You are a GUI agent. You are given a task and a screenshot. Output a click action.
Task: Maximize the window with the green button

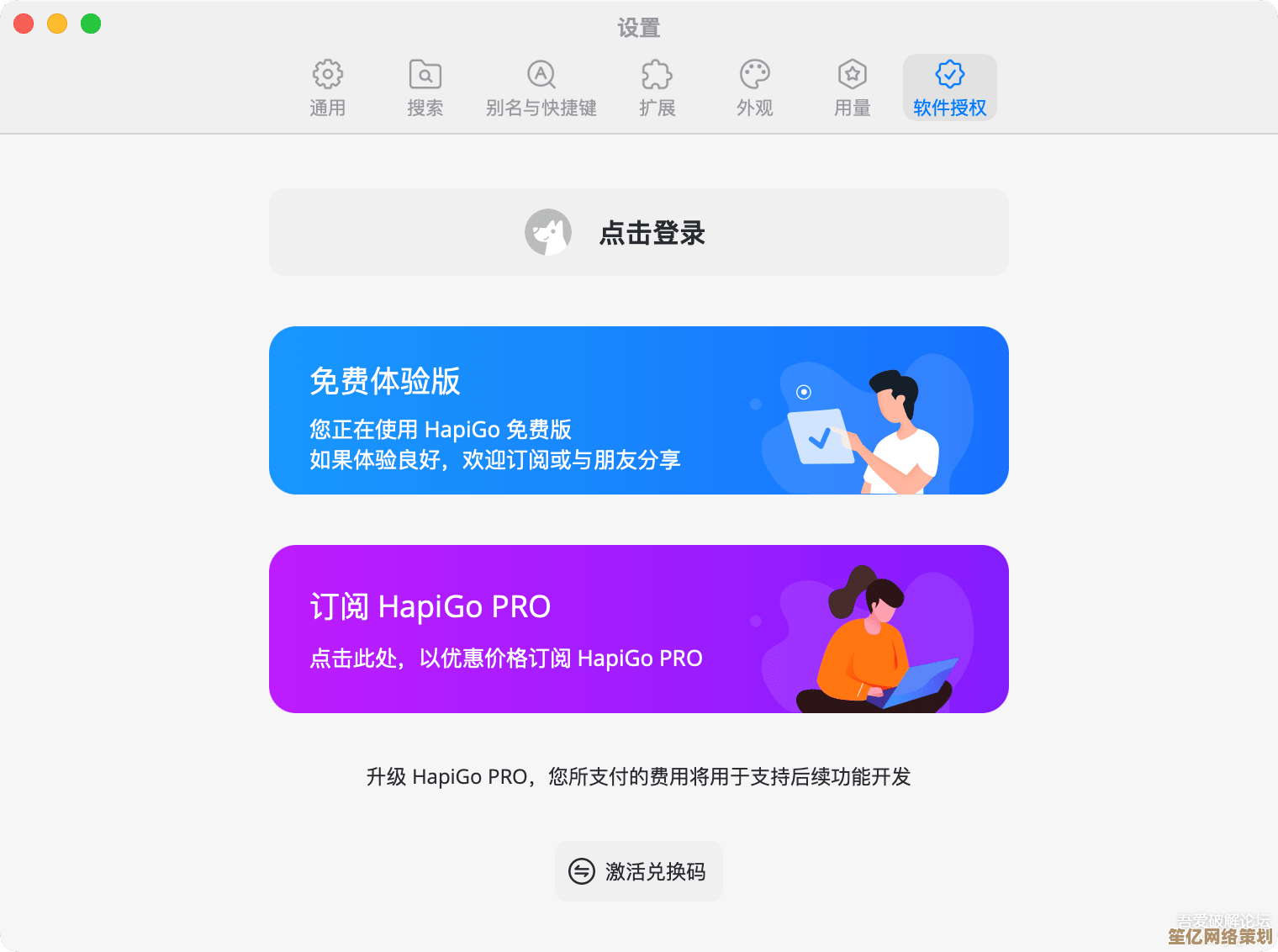91,24
